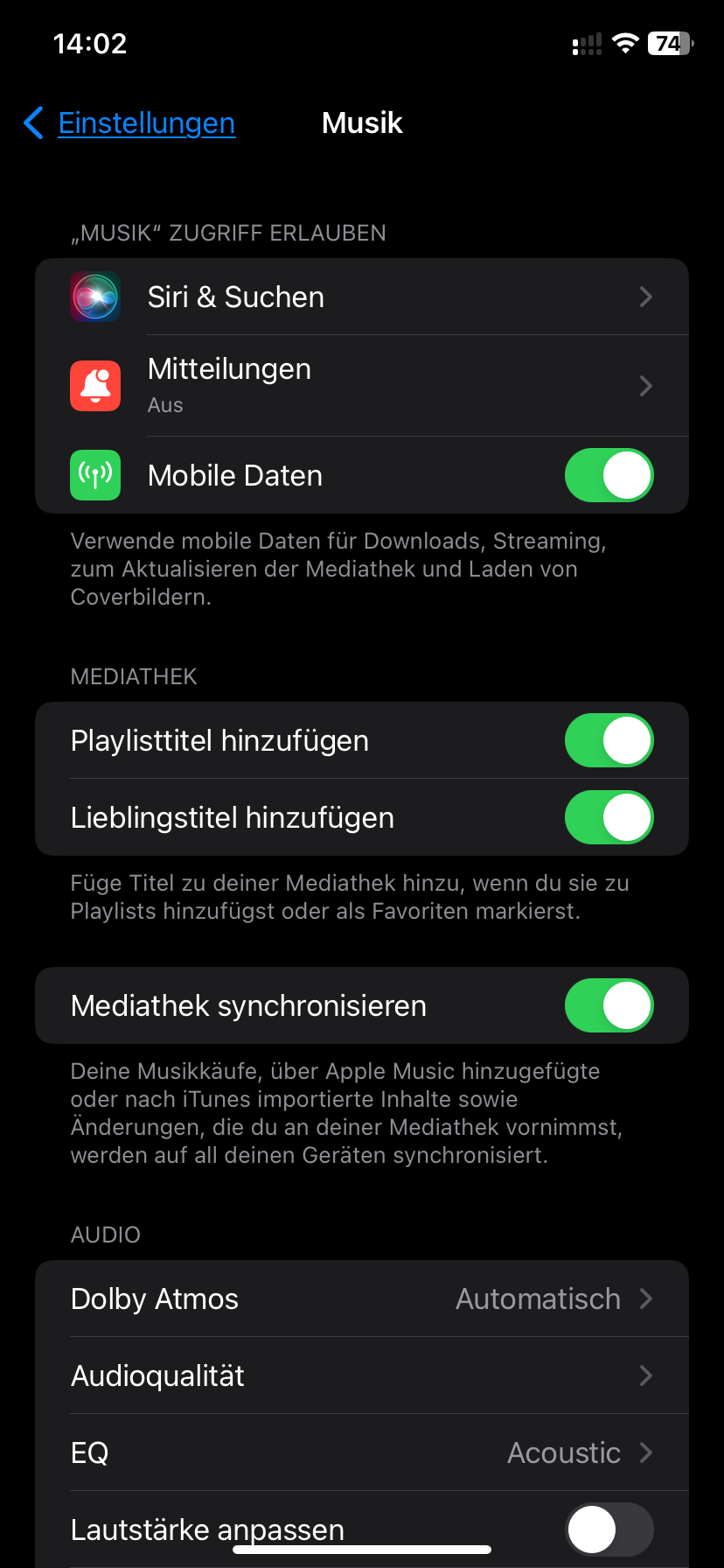
Task: Disable Mobile Daten for Musik
Action: [x=609, y=475]
